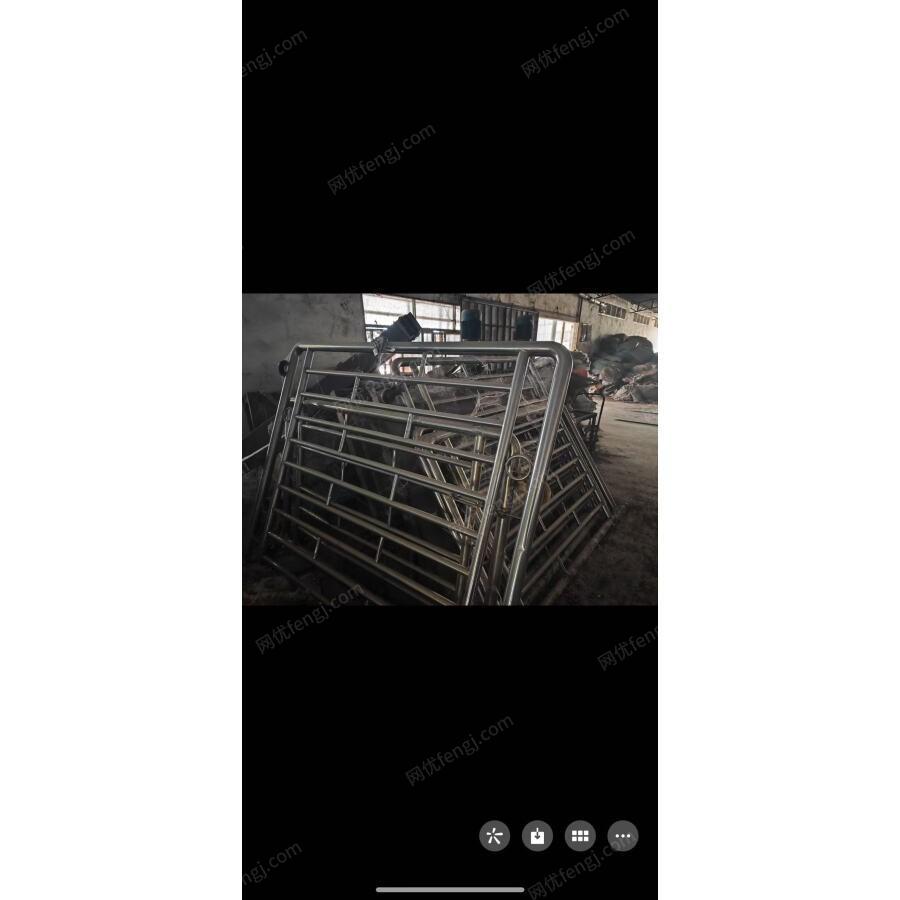Open the three-dot more options menu
This screenshot has width=900, height=900.
pyautogui.click(x=623, y=836)
